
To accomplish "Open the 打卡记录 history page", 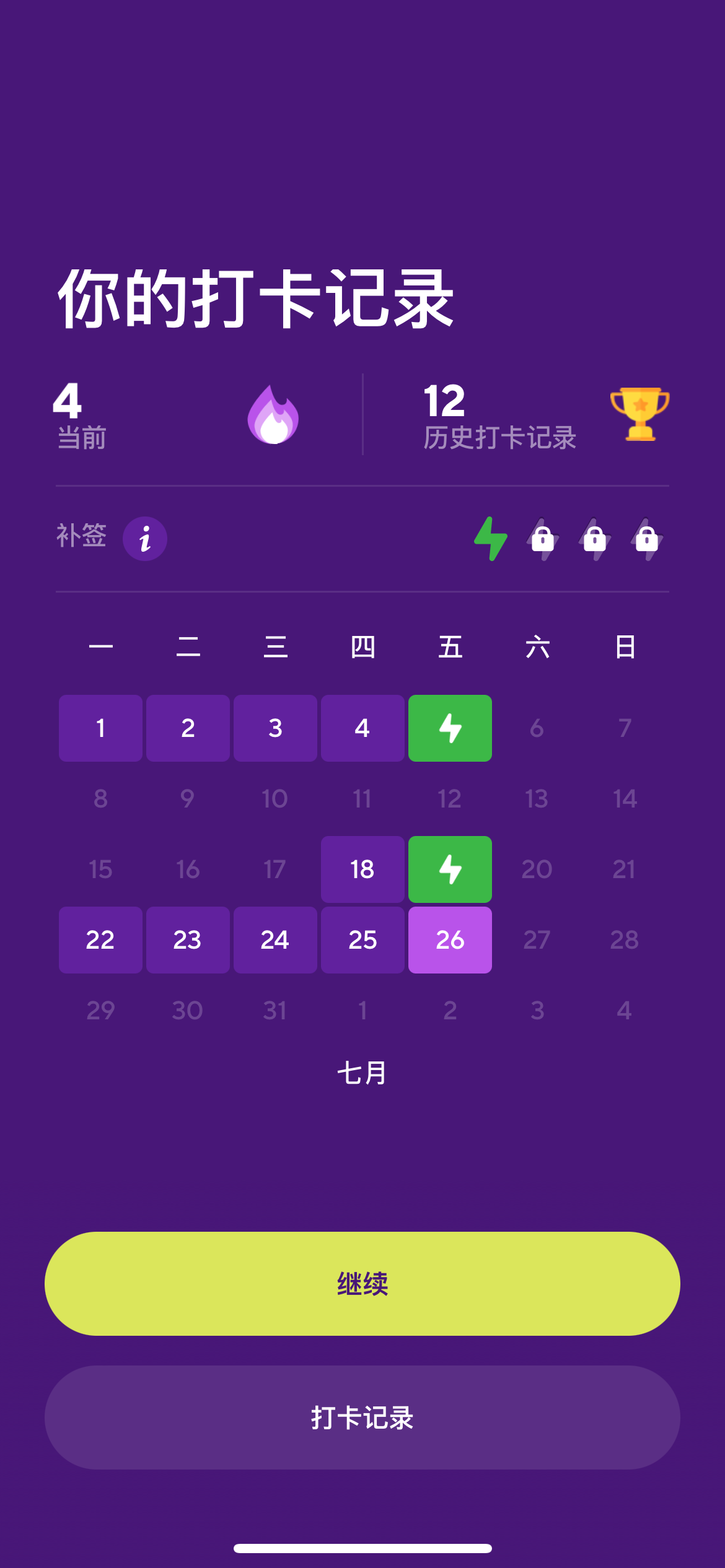I will click(362, 1418).
